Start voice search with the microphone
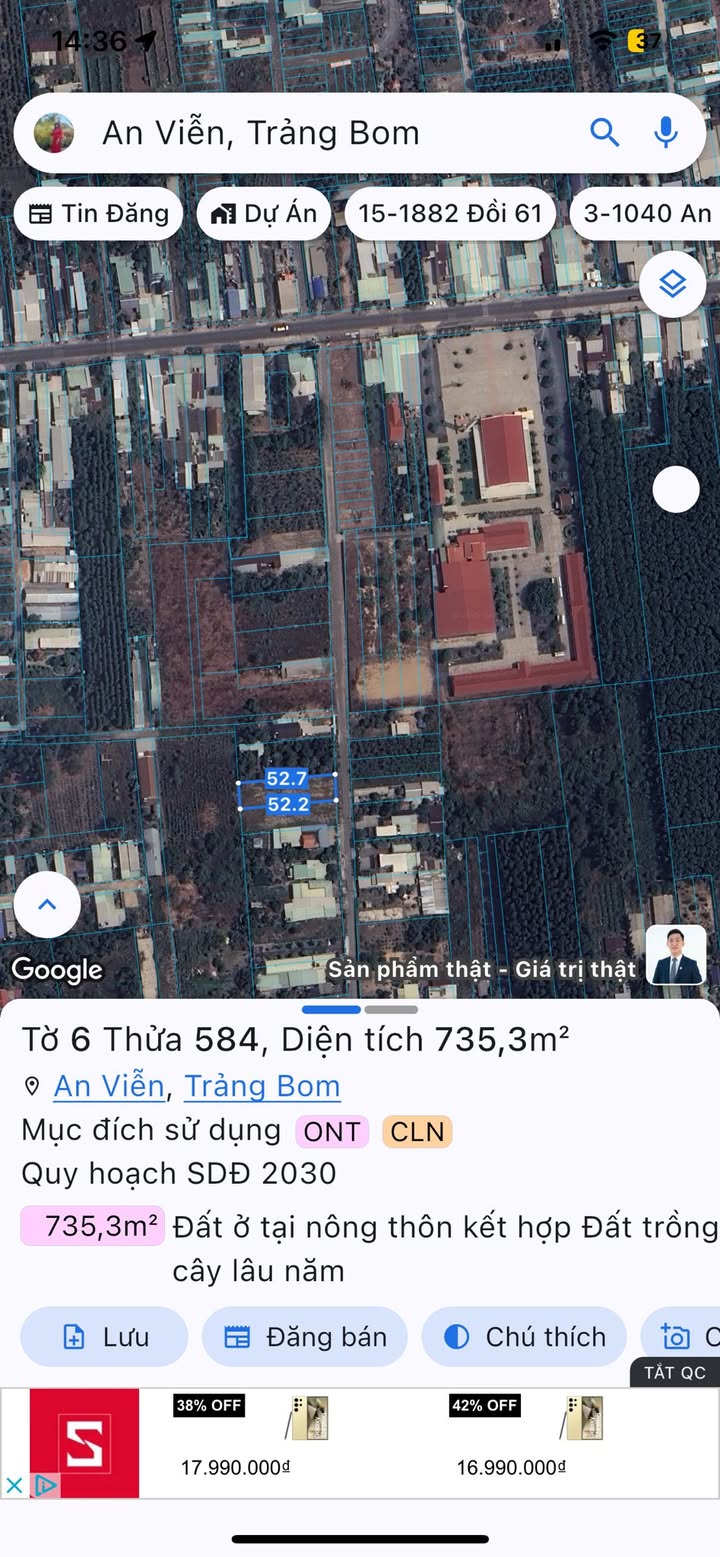 666,132
